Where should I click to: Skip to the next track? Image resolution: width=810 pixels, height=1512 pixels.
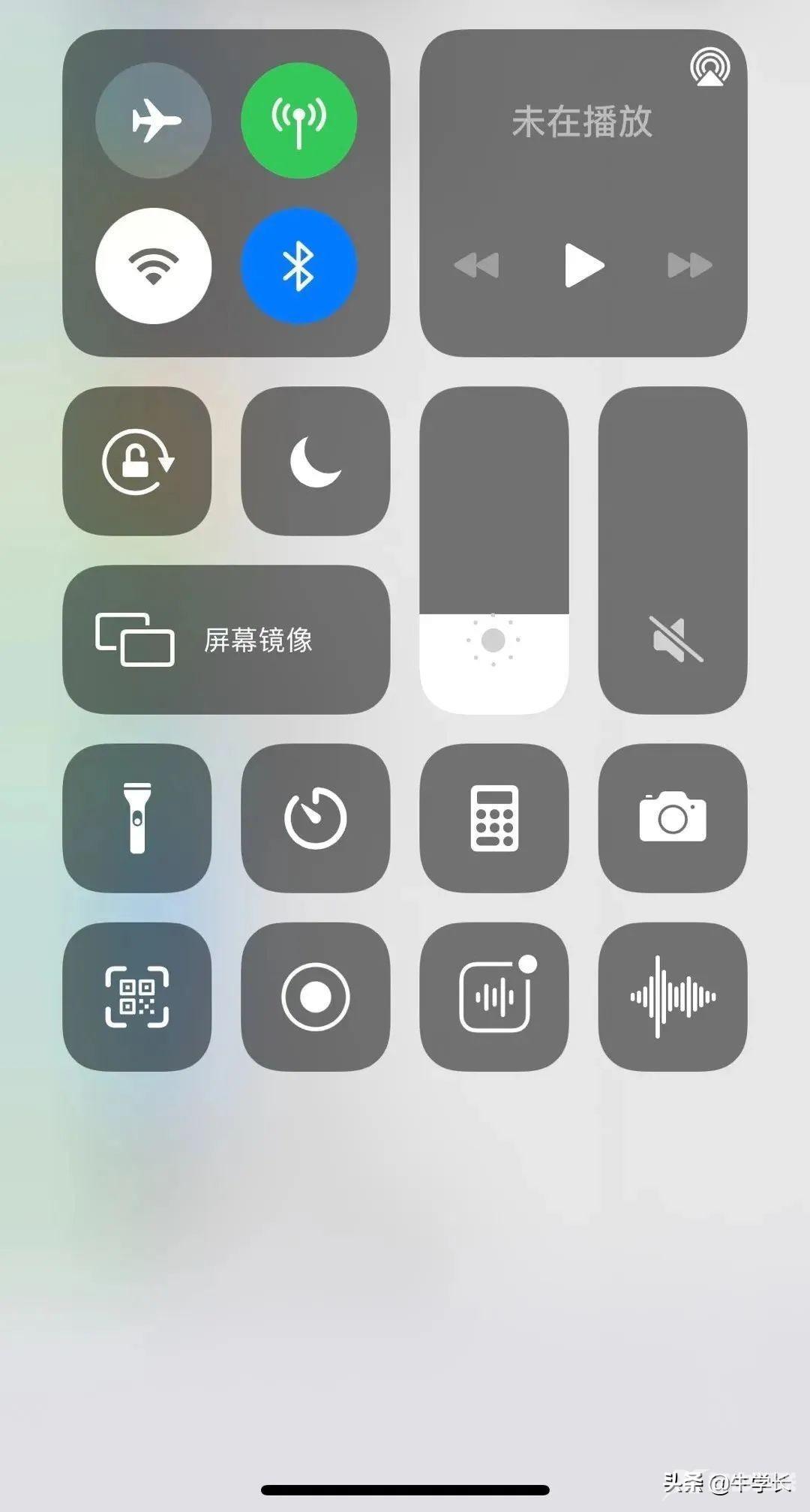tap(689, 265)
